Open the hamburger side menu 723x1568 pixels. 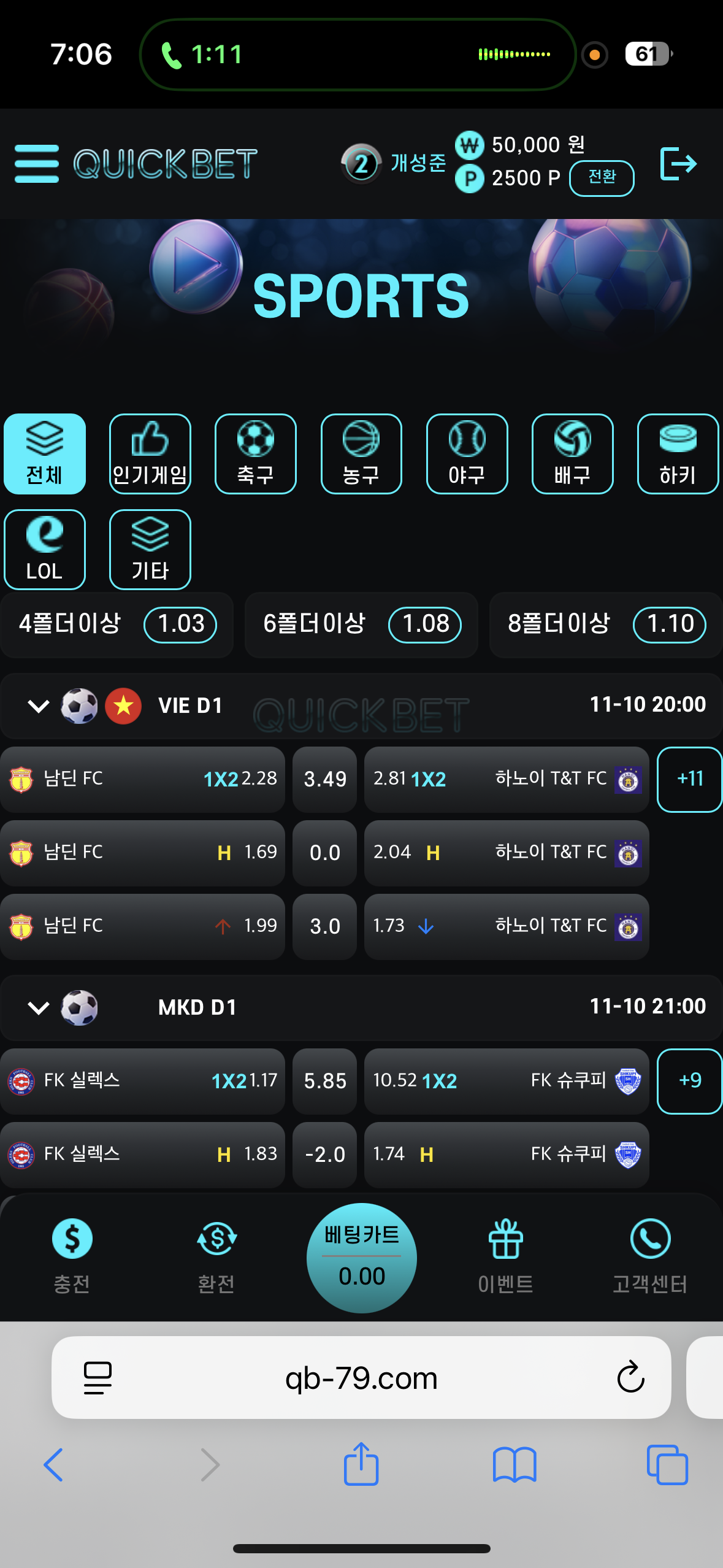(x=37, y=164)
